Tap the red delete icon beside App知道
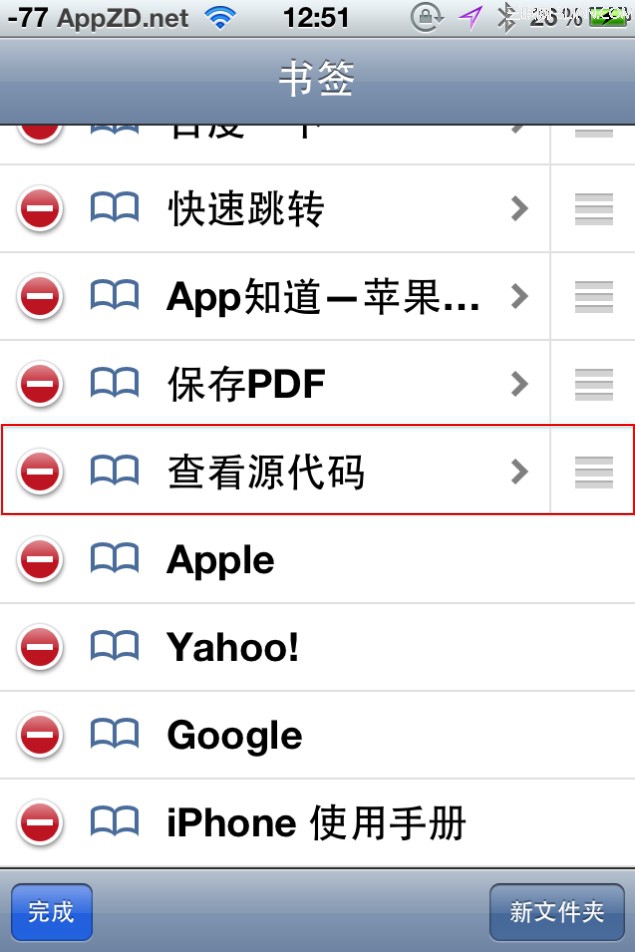The width and height of the screenshot is (635, 952). (40, 296)
